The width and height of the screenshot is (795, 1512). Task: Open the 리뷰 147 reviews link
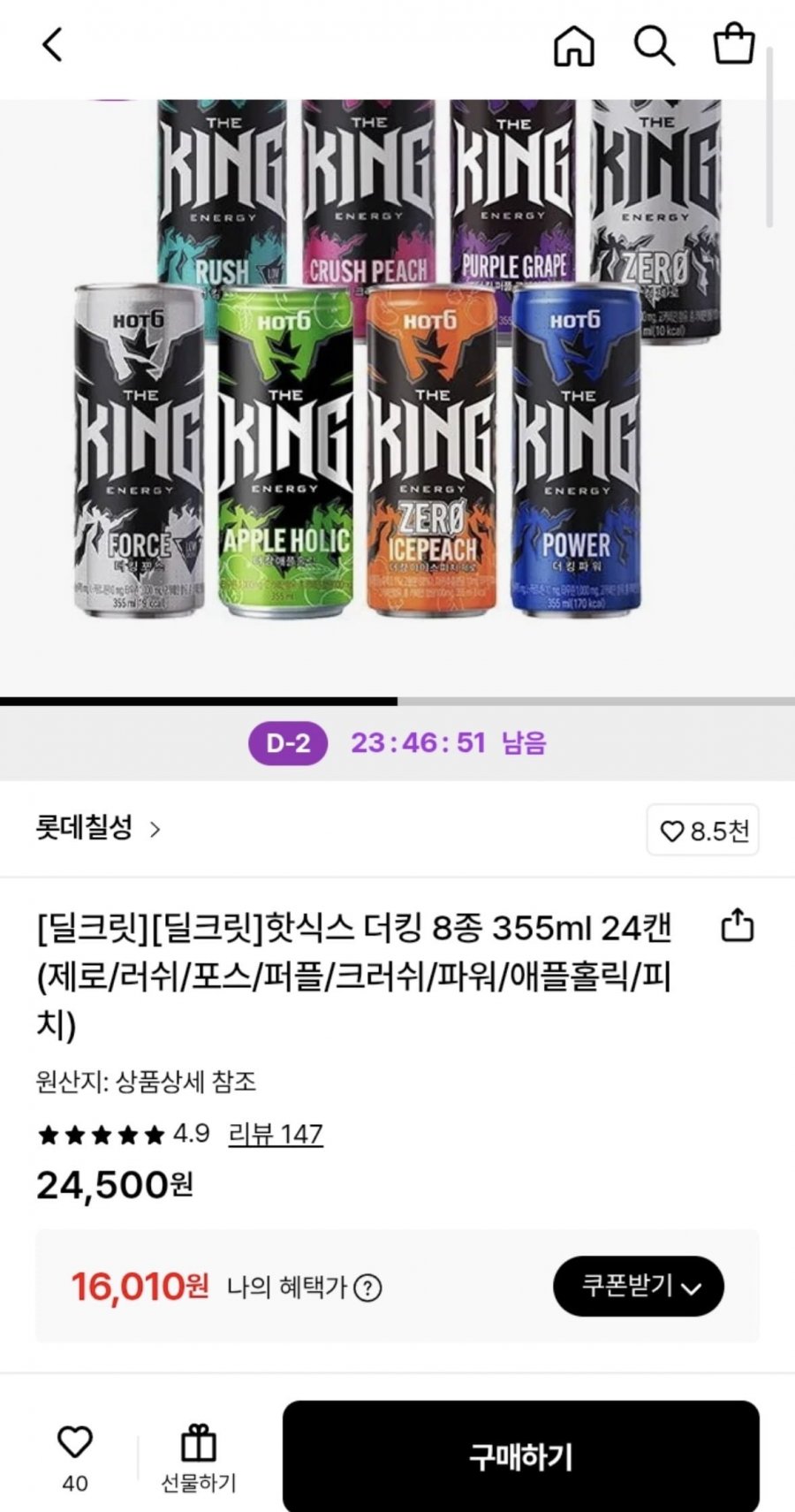(276, 1134)
